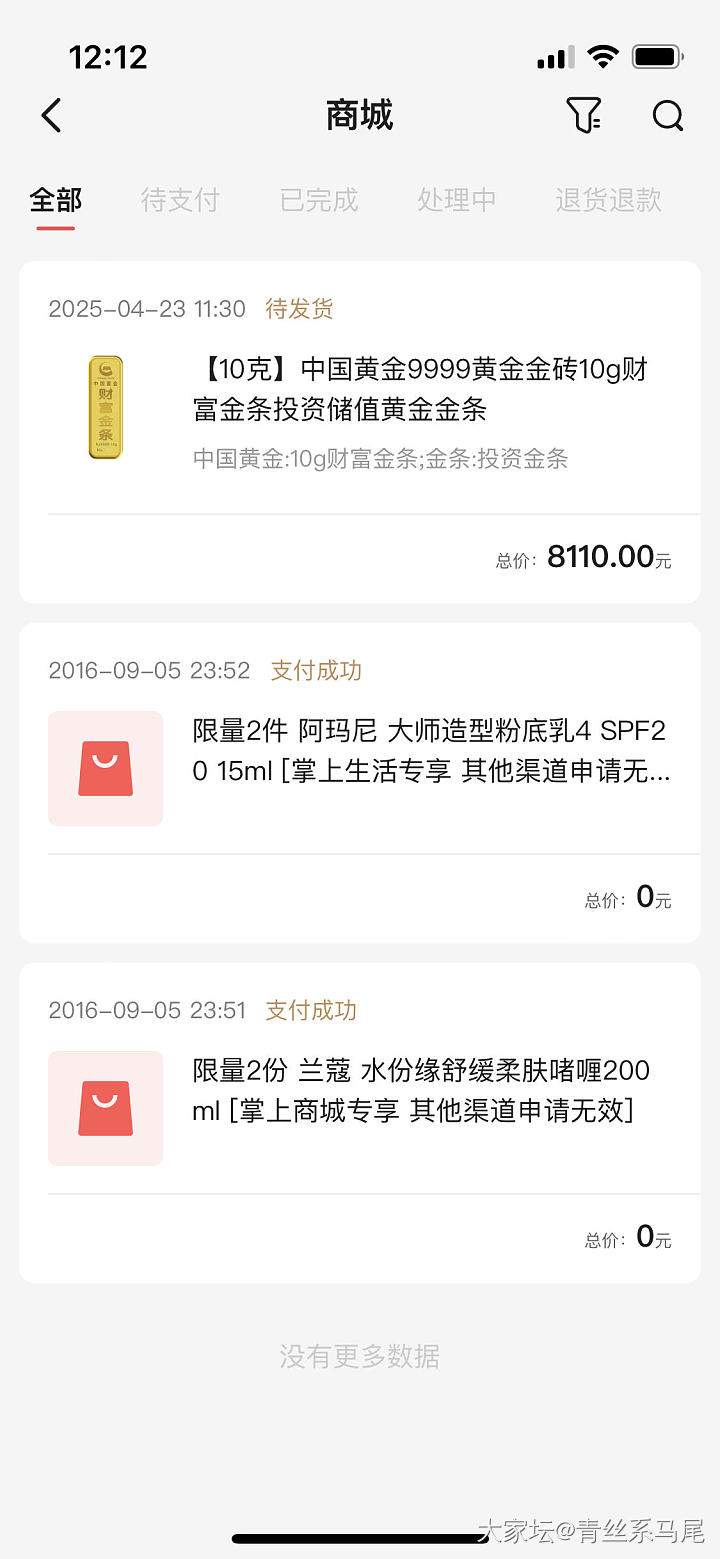Screen dimensions: 720x1559
Task: Open the 中国黄金 10g gold bar order
Action: (420, 389)
